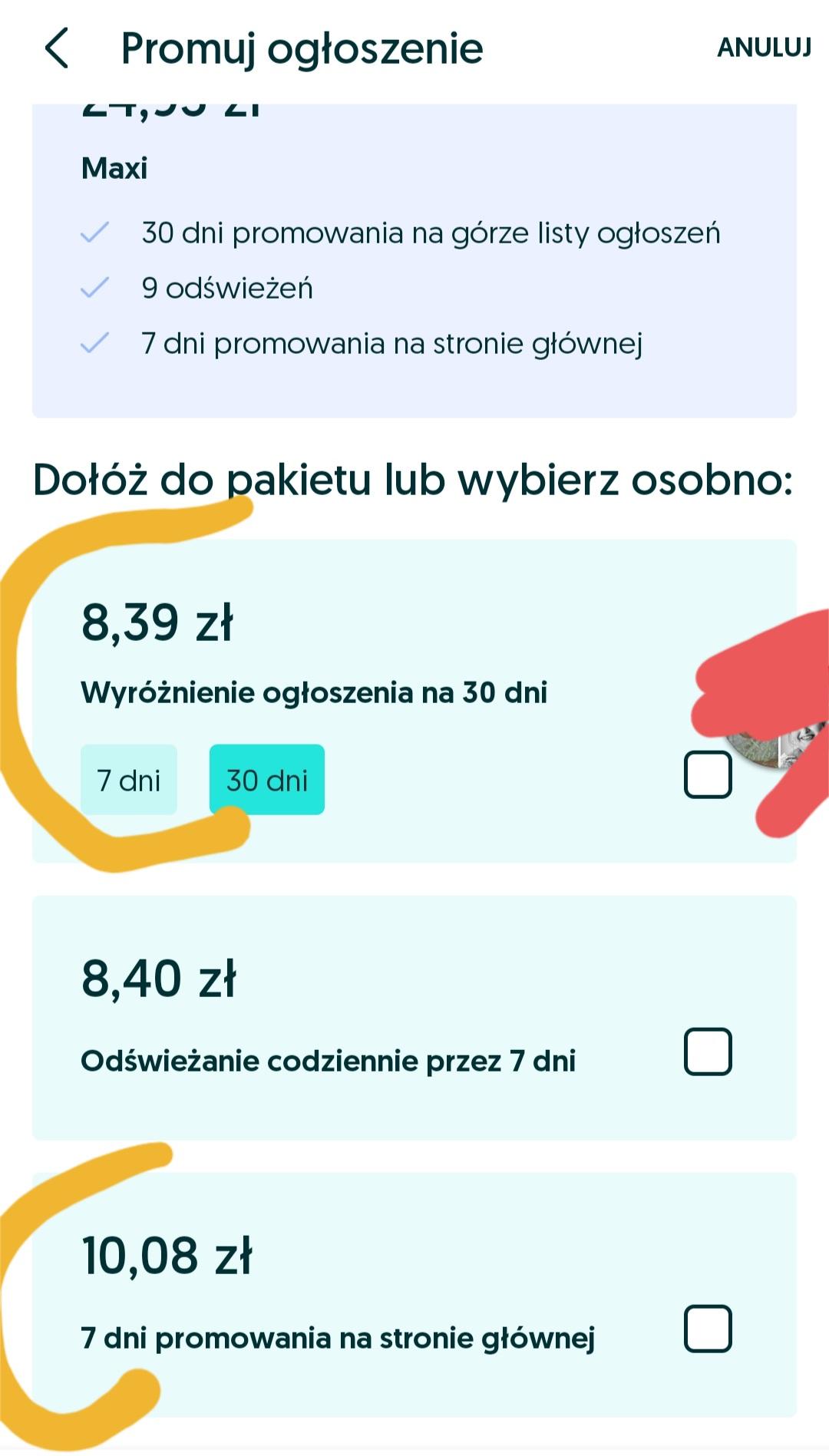Select the Maxi package card
The image size is (829, 1456).
click(414, 261)
